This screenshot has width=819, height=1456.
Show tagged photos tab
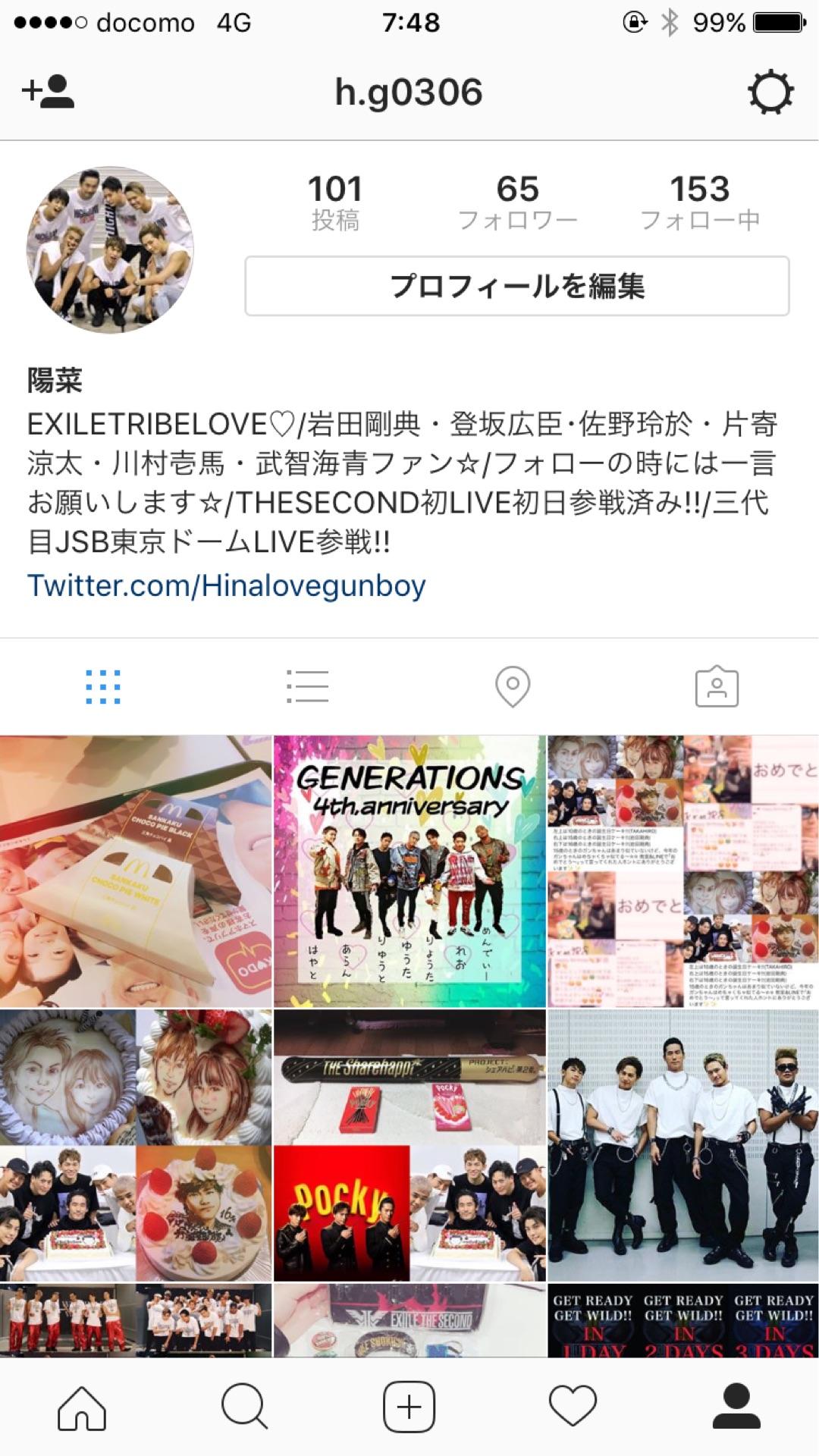pos(717,687)
